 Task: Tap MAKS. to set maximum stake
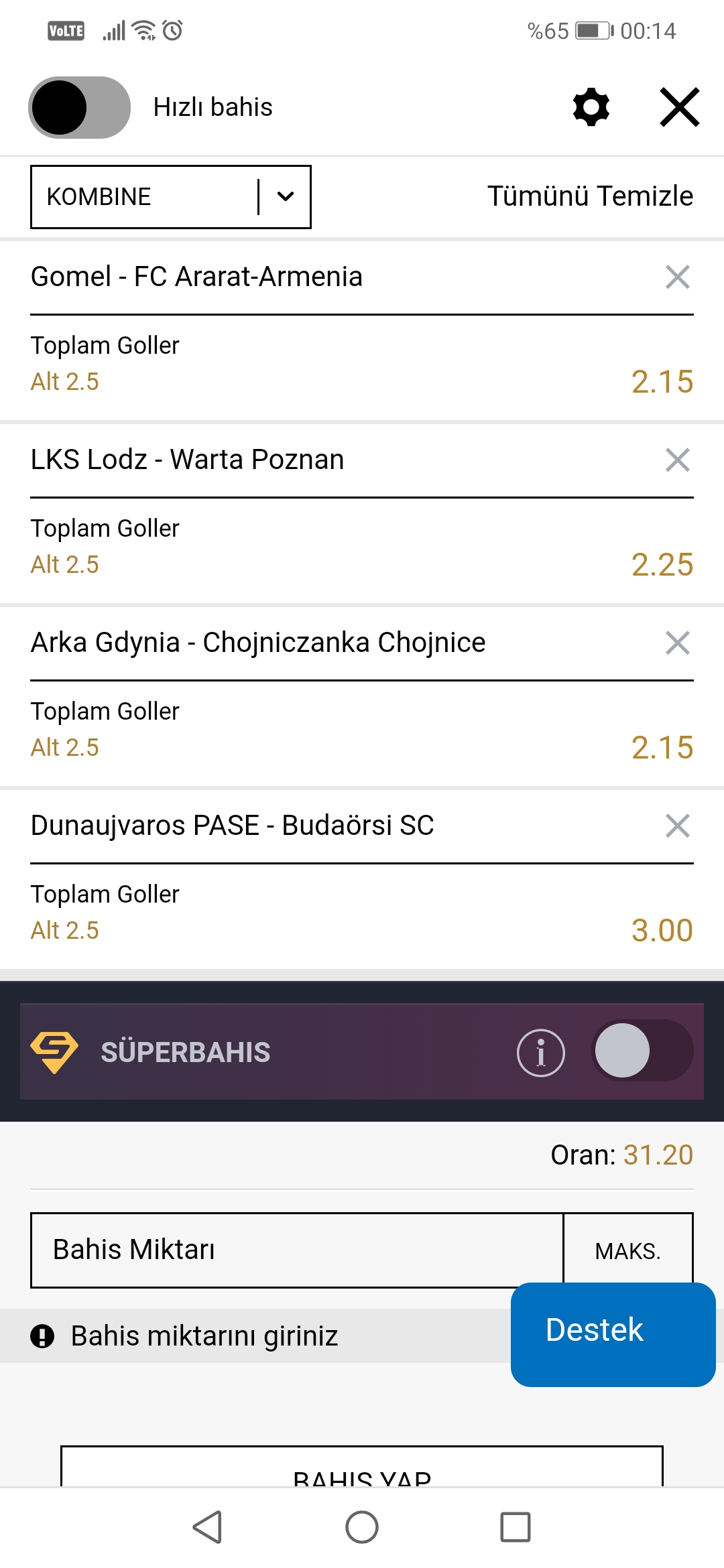[628, 1250]
